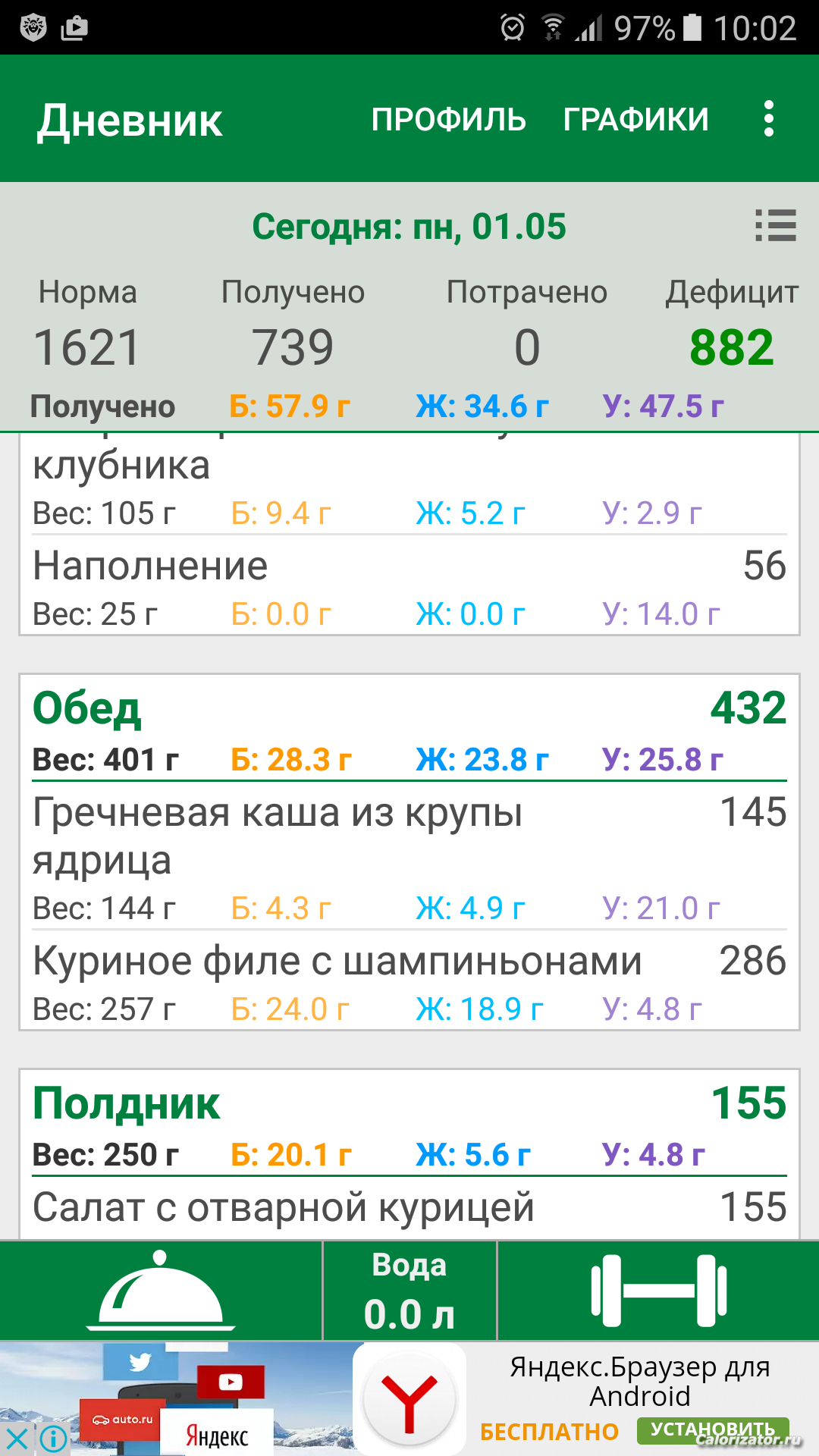
Task: Open the ПРОФИЛЬ section
Action: tap(448, 119)
